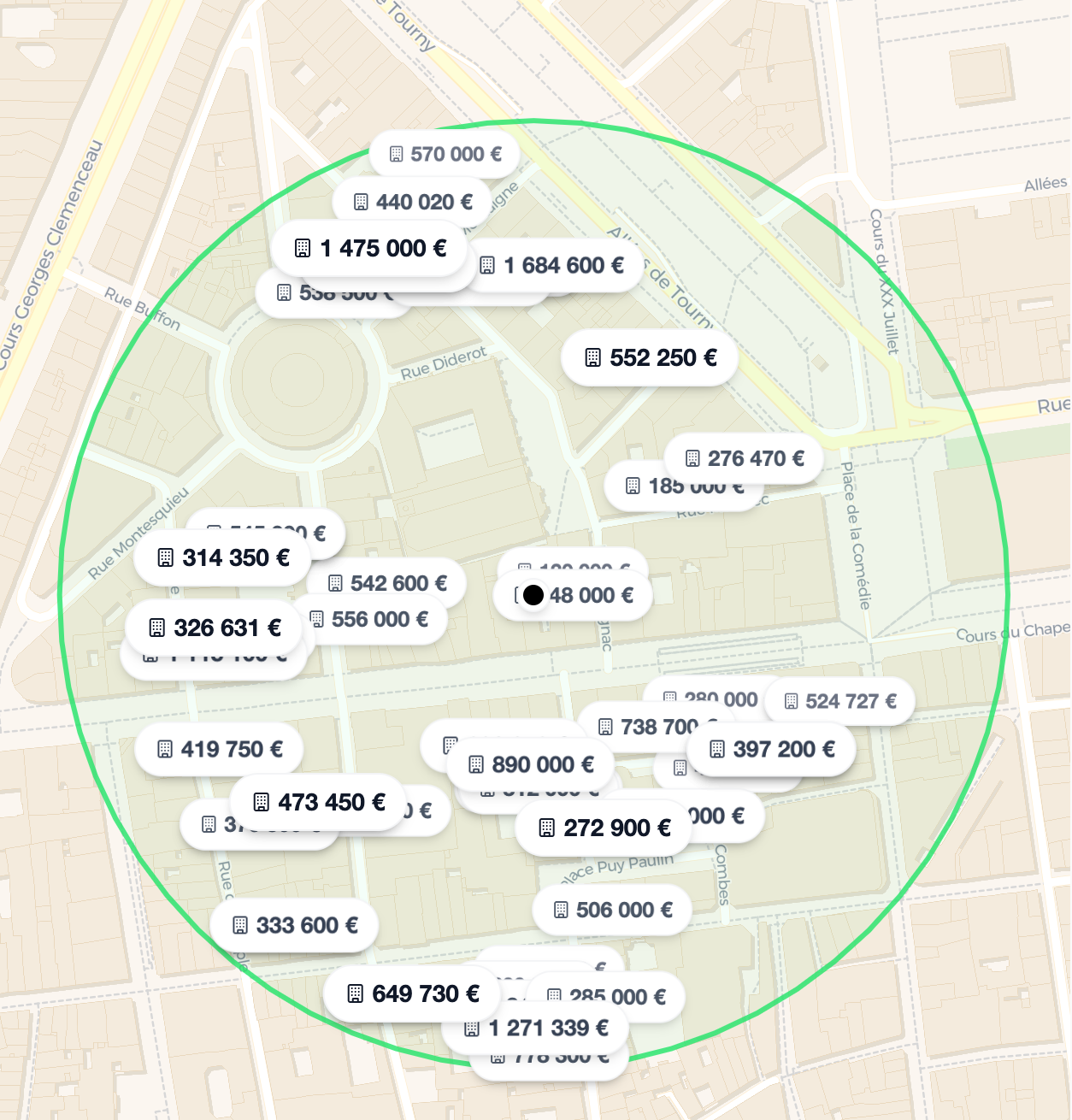View the 272 900 € property pin
The height and width of the screenshot is (1120, 1072).
click(604, 828)
